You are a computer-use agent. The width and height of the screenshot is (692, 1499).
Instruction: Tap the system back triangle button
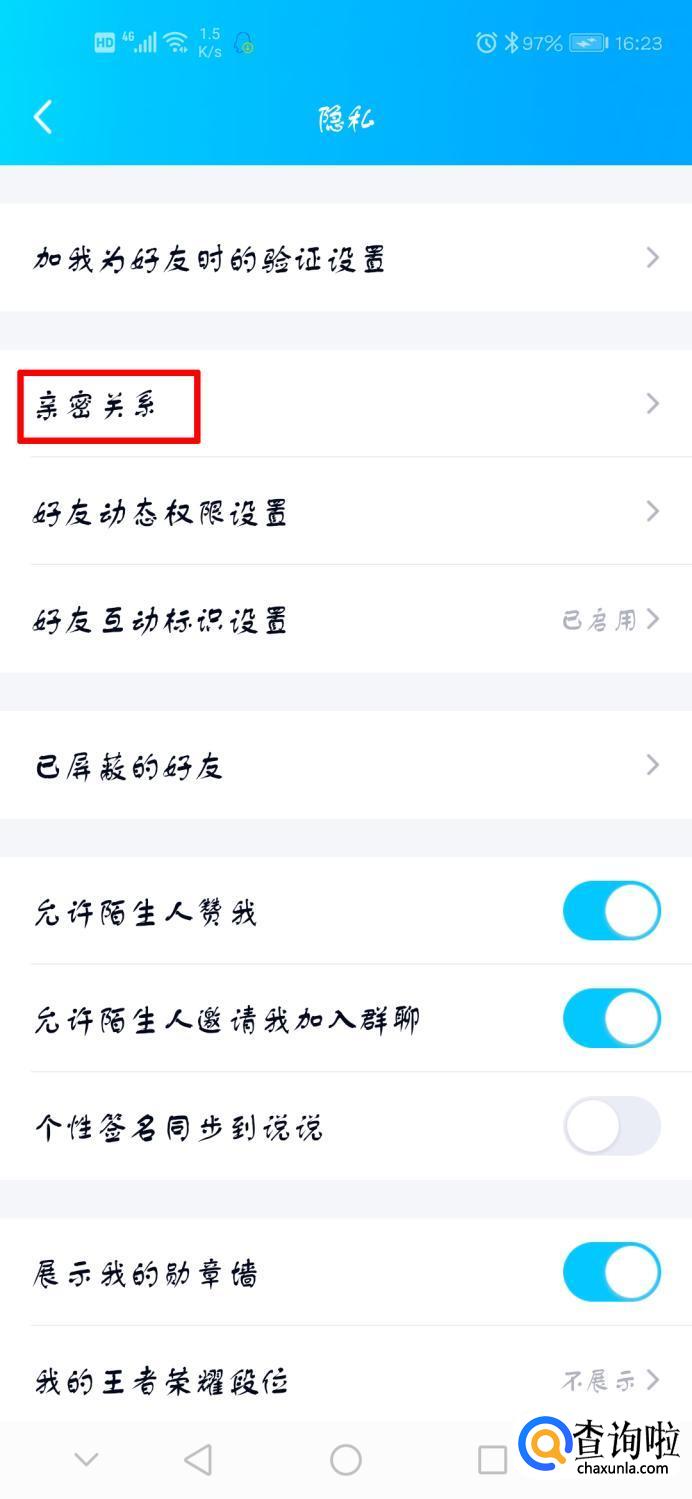(x=198, y=1460)
